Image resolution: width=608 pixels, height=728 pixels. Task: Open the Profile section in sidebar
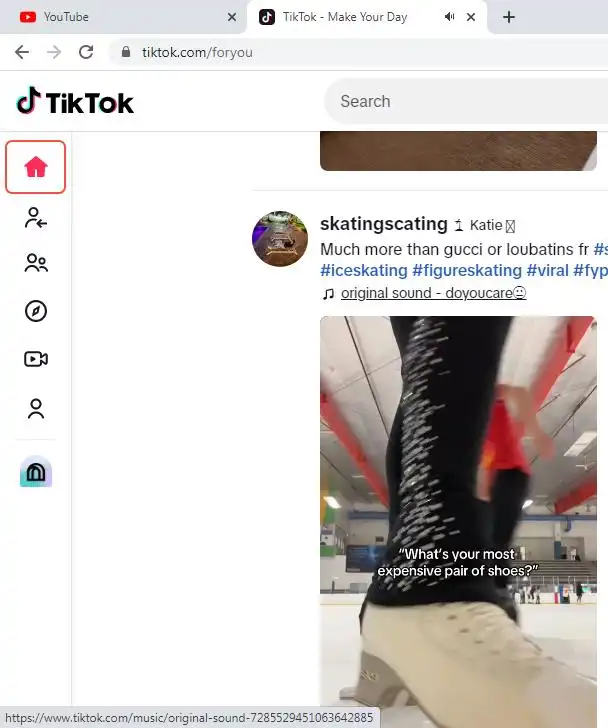(x=36, y=408)
